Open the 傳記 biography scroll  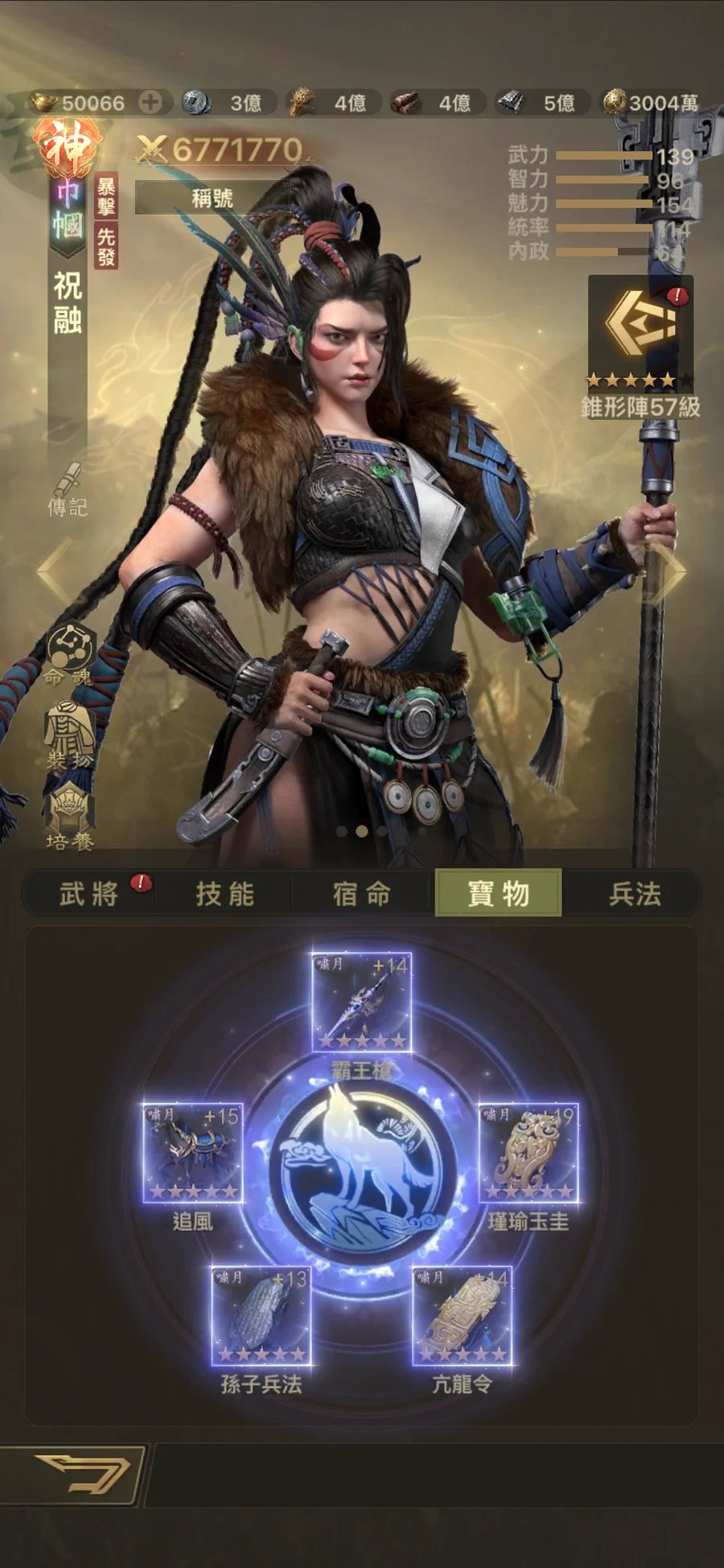tap(68, 489)
